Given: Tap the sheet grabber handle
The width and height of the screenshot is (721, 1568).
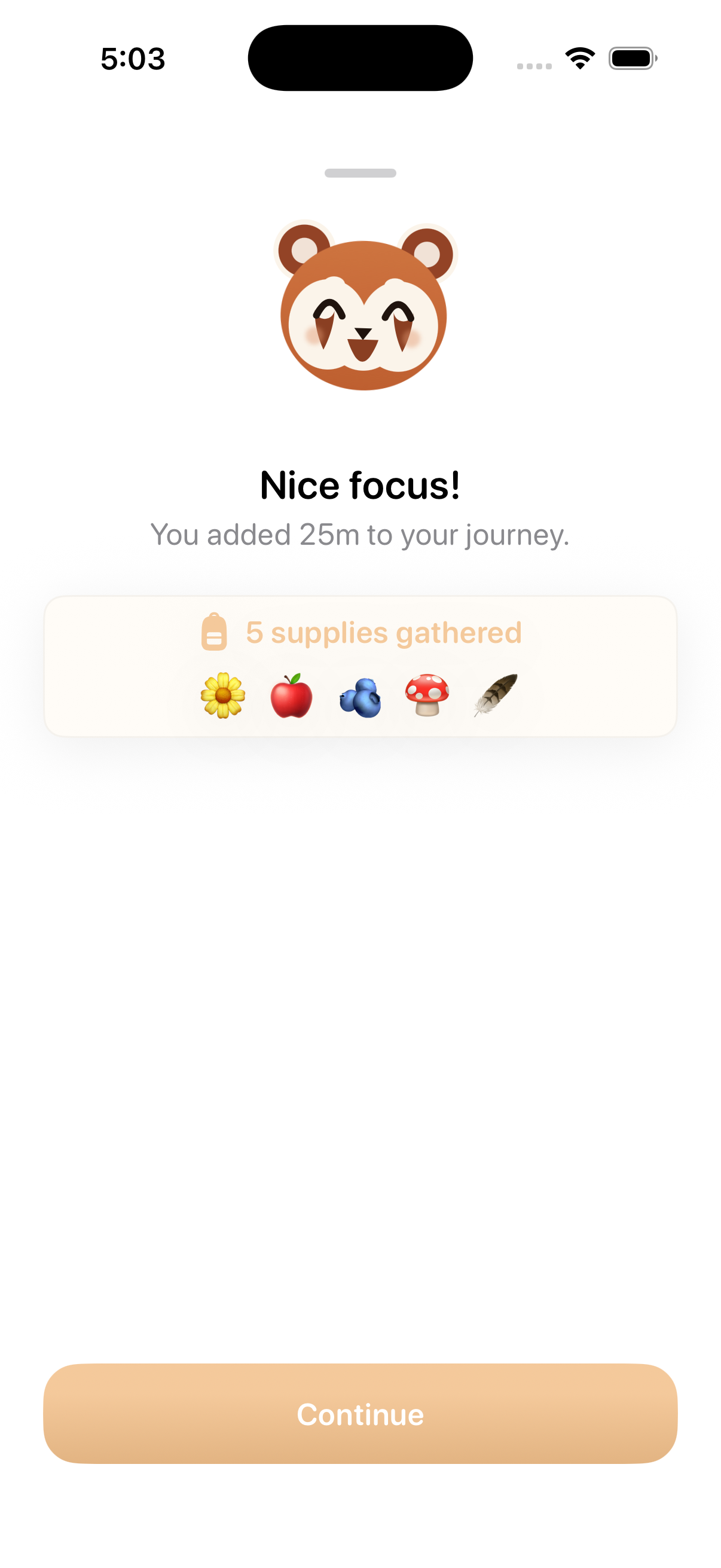Looking at the screenshot, I should coord(360,173).
